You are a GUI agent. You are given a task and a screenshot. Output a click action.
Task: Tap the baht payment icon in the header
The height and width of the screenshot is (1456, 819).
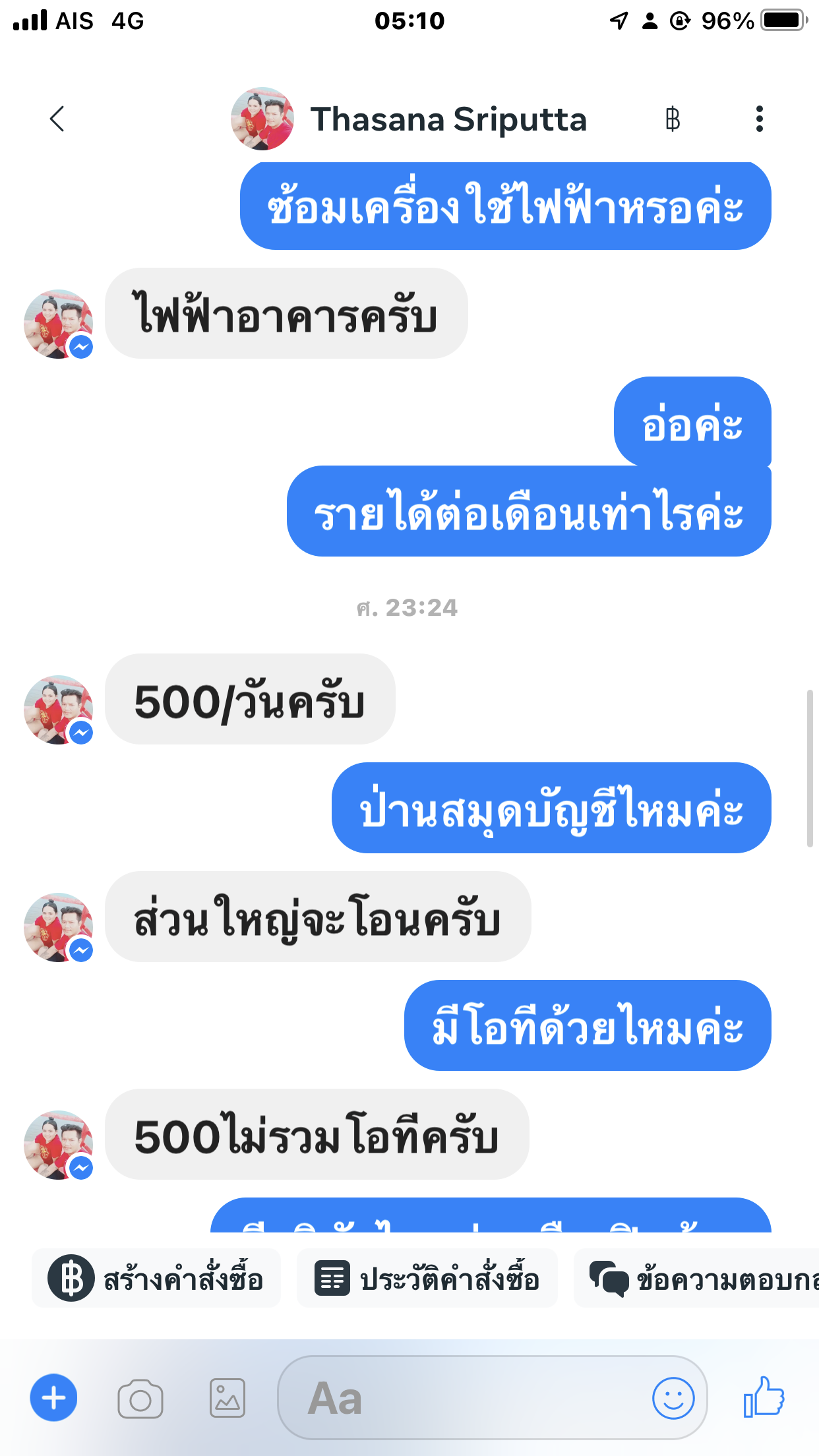(673, 119)
